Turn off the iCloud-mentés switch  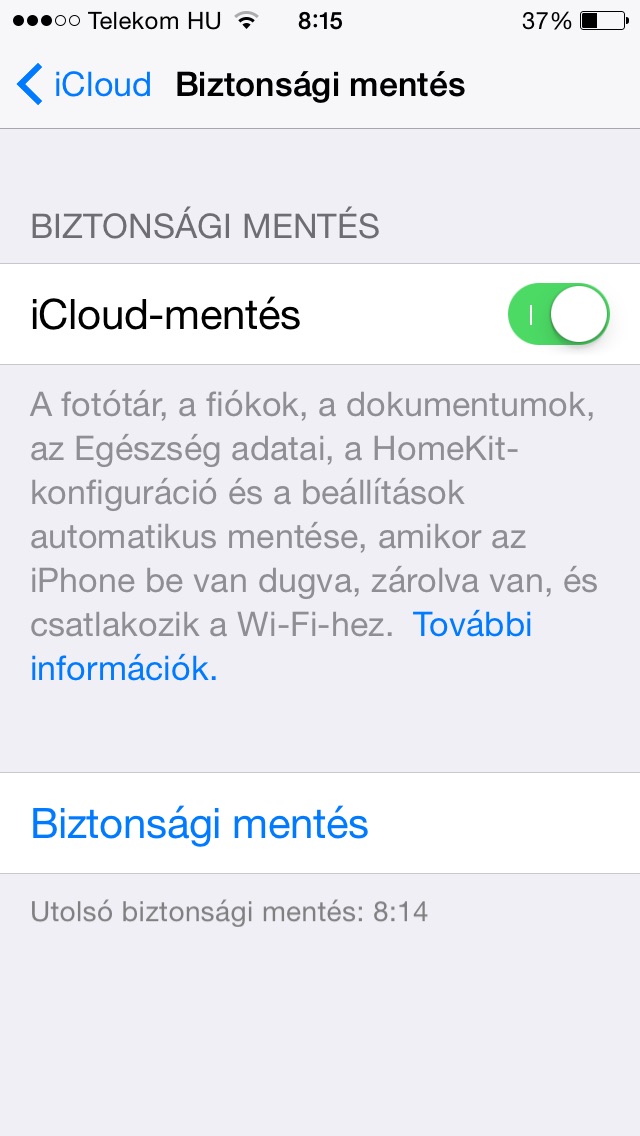559,314
